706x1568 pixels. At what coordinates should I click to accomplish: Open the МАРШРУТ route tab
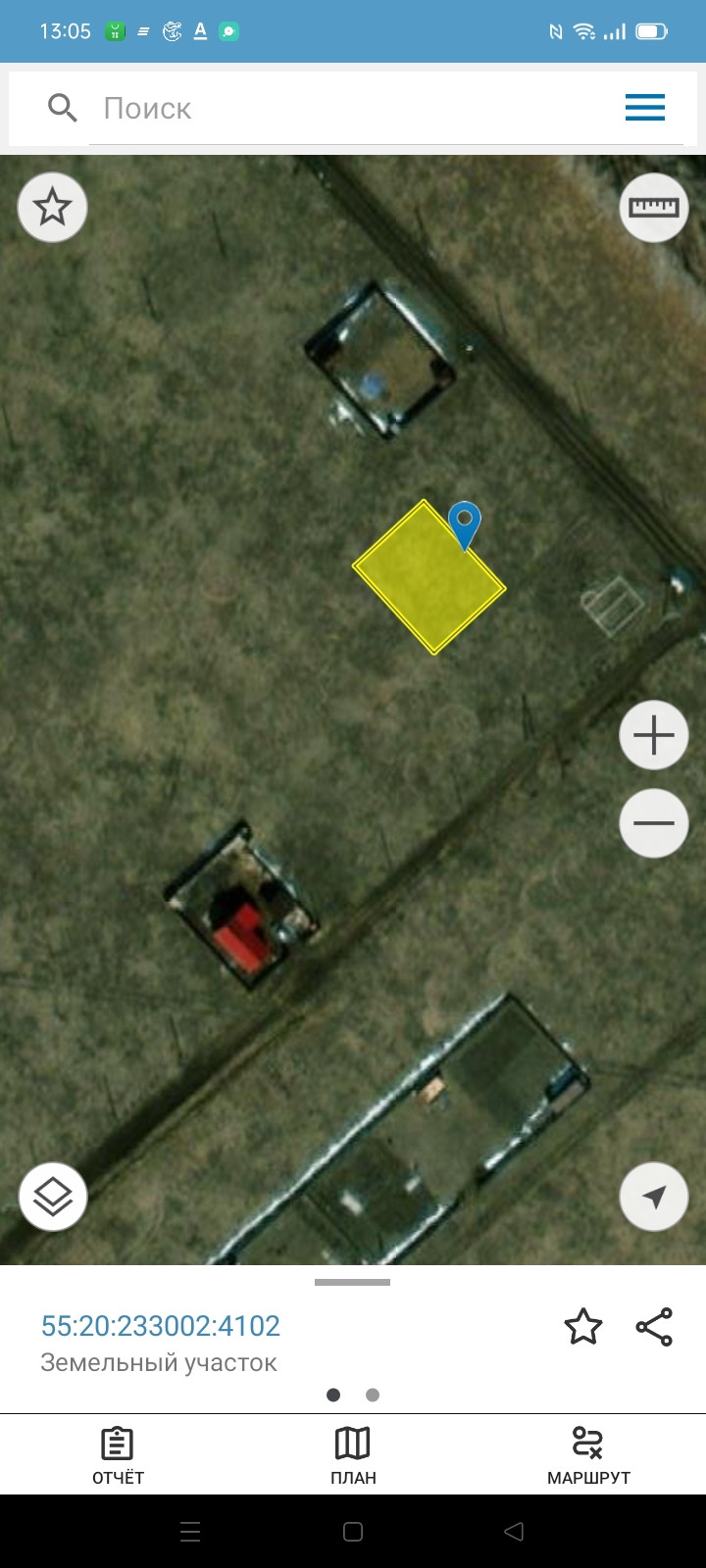pyautogui.click(x=588, y=1455)
